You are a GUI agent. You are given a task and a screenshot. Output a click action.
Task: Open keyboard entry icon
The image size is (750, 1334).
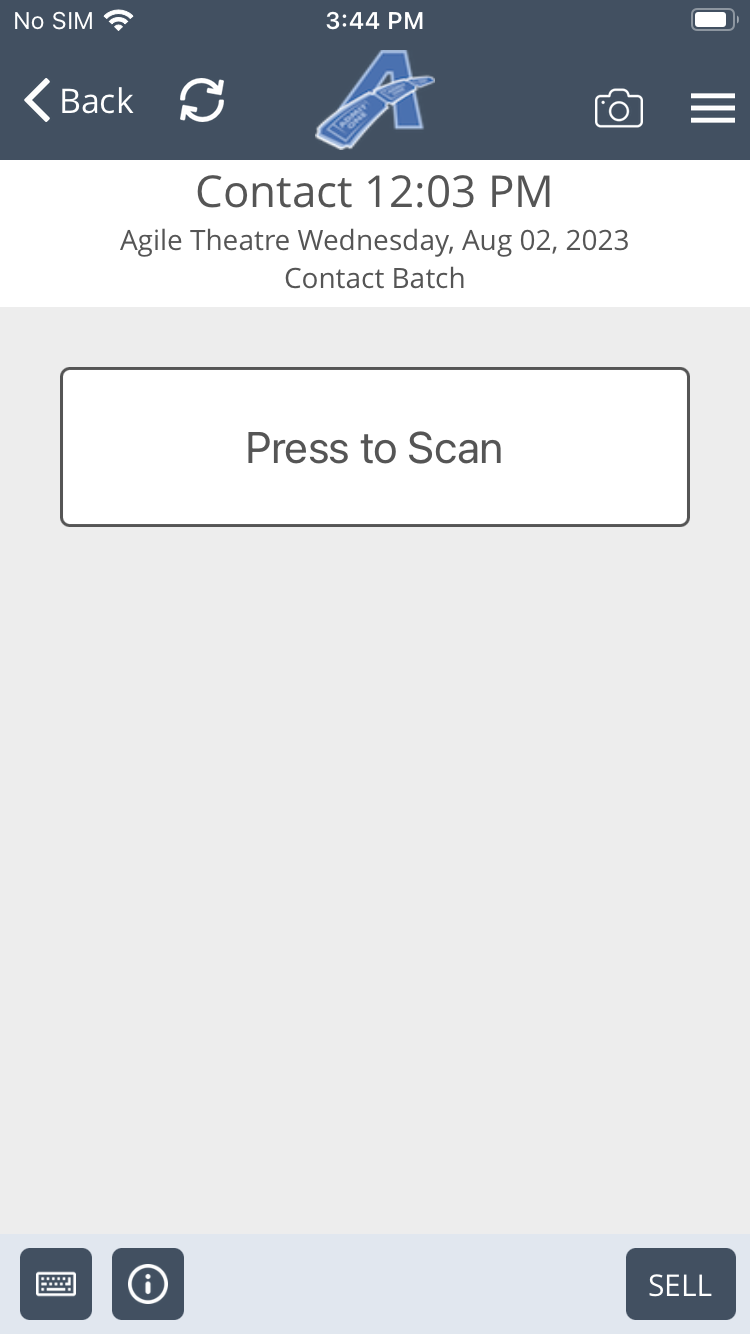(x=56, y=1283)
